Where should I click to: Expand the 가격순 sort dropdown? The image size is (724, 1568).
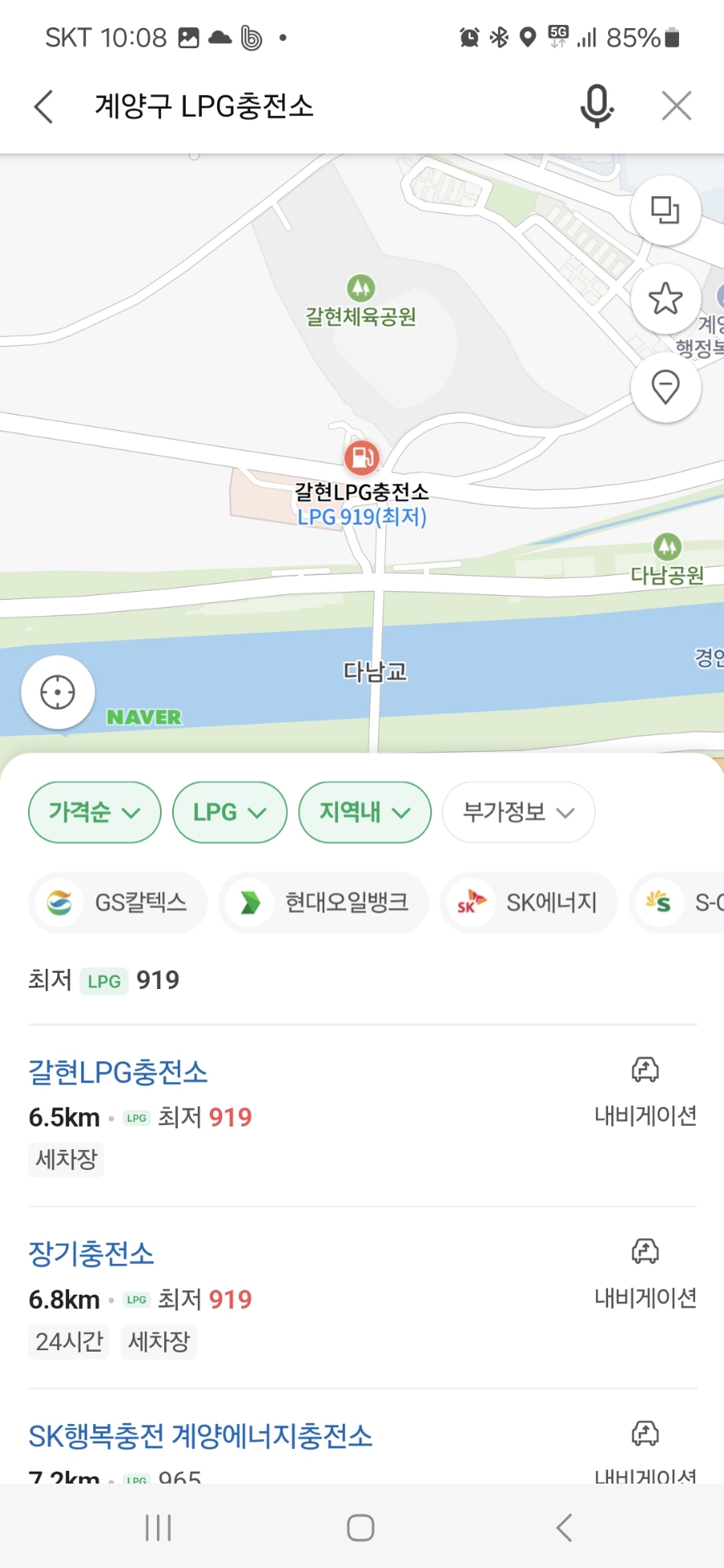95,812
